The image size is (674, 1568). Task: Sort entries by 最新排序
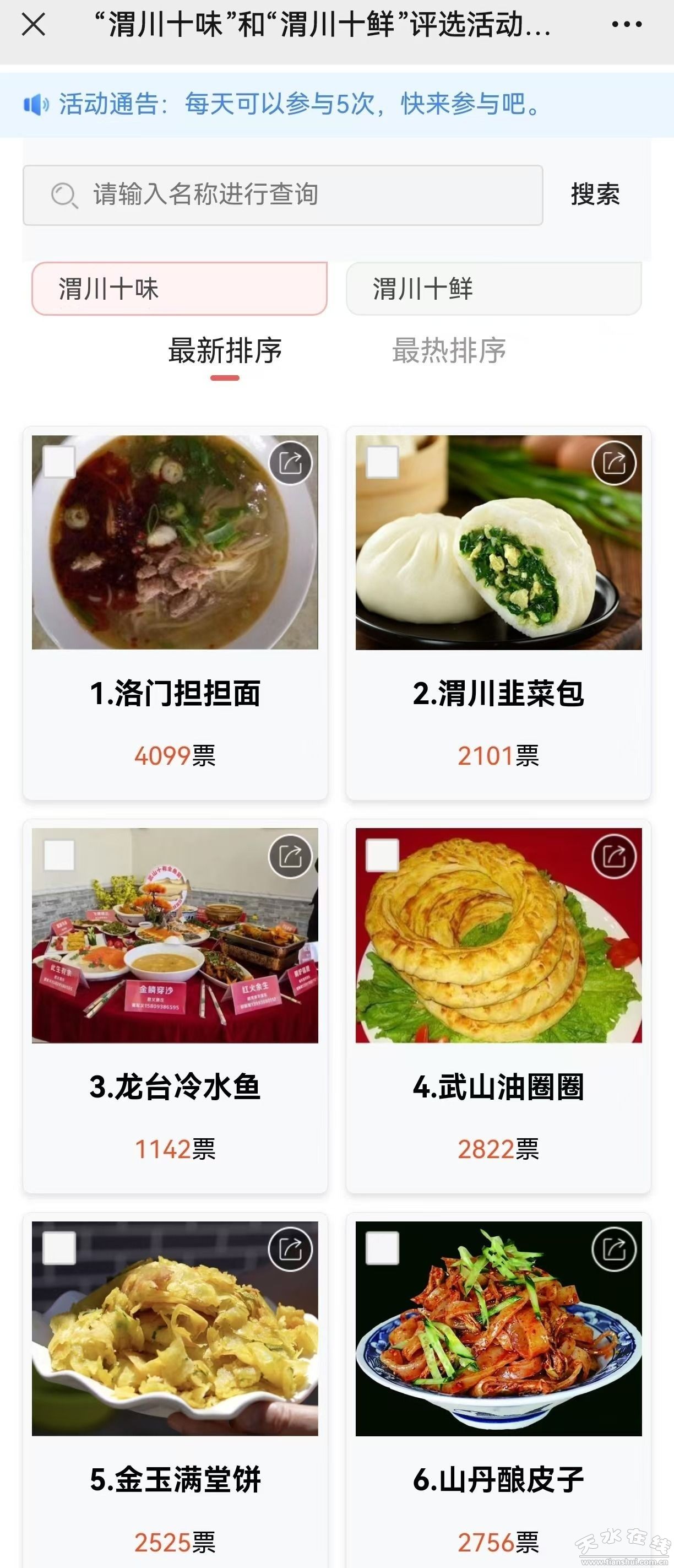click(x=225, y=351)
